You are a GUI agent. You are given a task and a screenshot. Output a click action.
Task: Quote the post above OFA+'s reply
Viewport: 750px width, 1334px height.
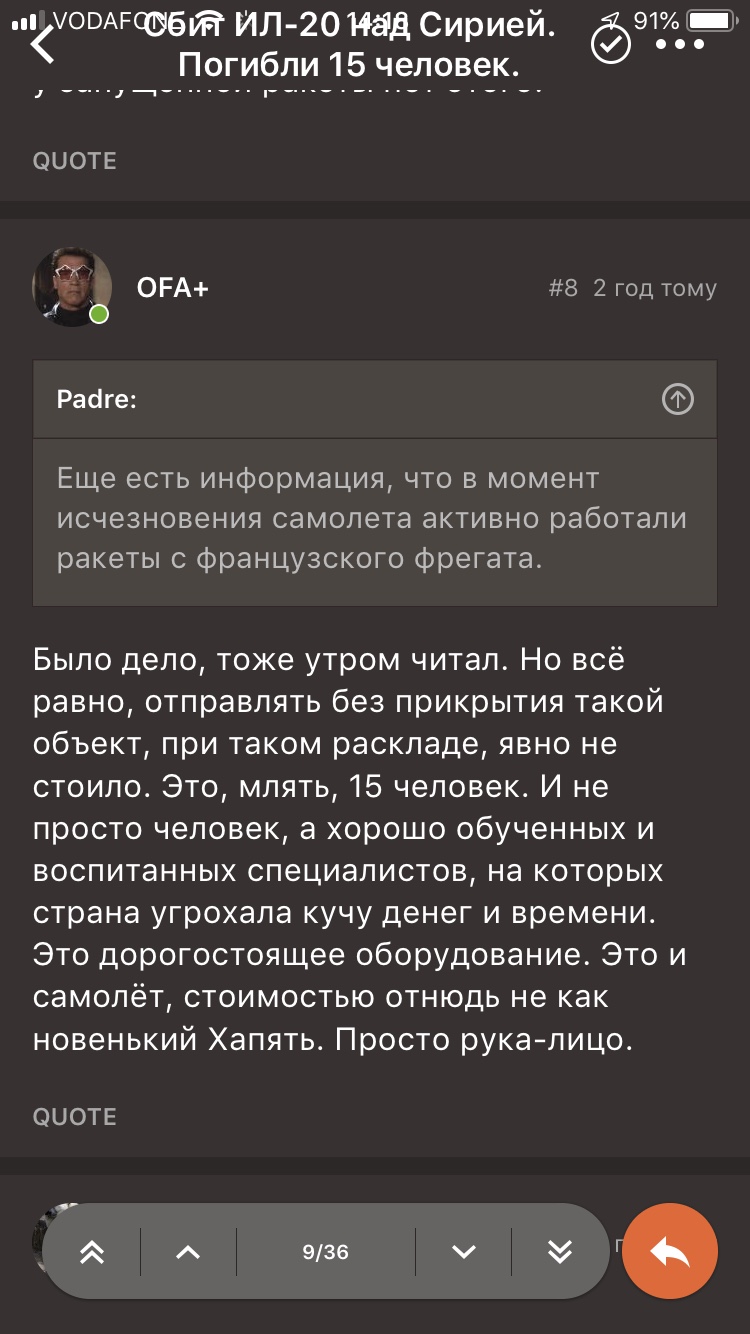click(75, 161)
